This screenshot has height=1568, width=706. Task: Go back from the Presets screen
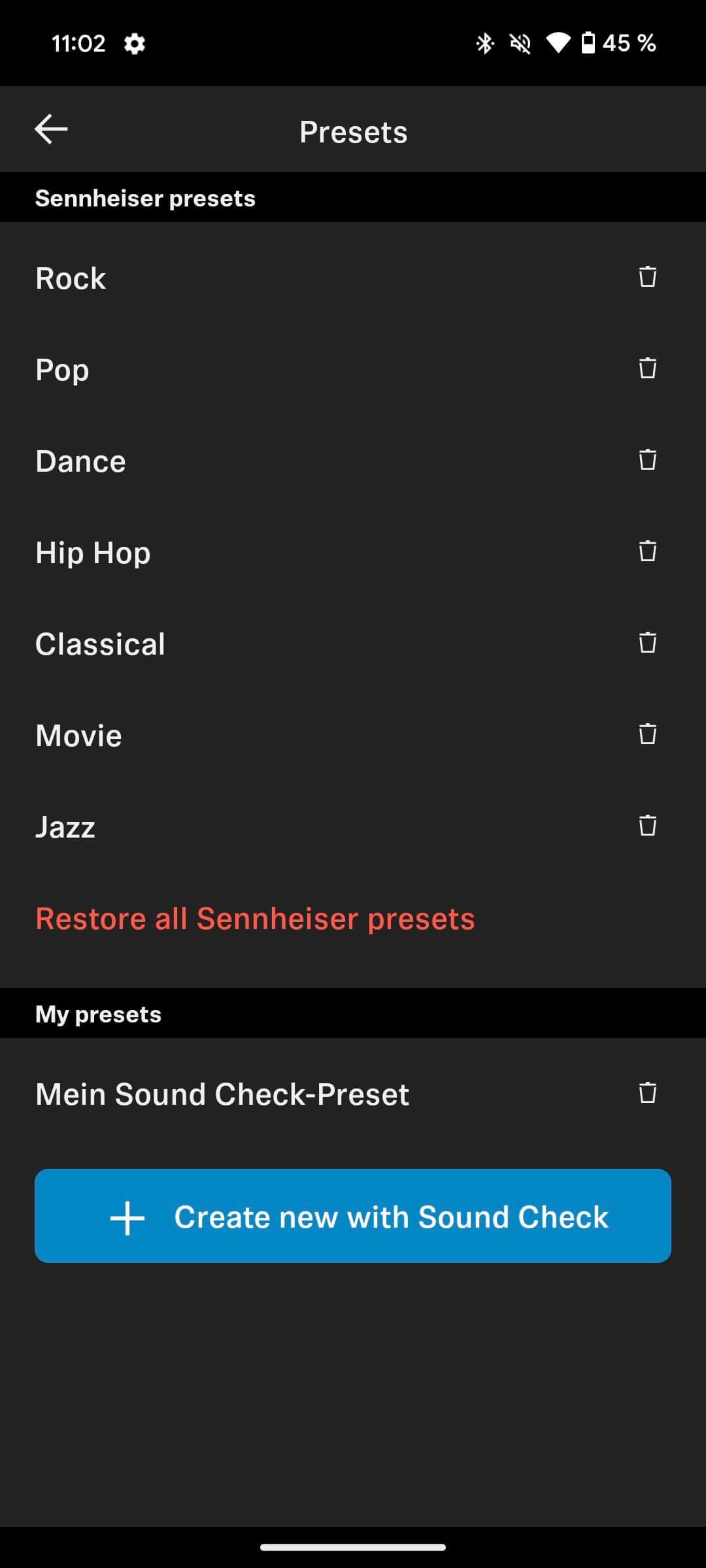coord(51,129)
